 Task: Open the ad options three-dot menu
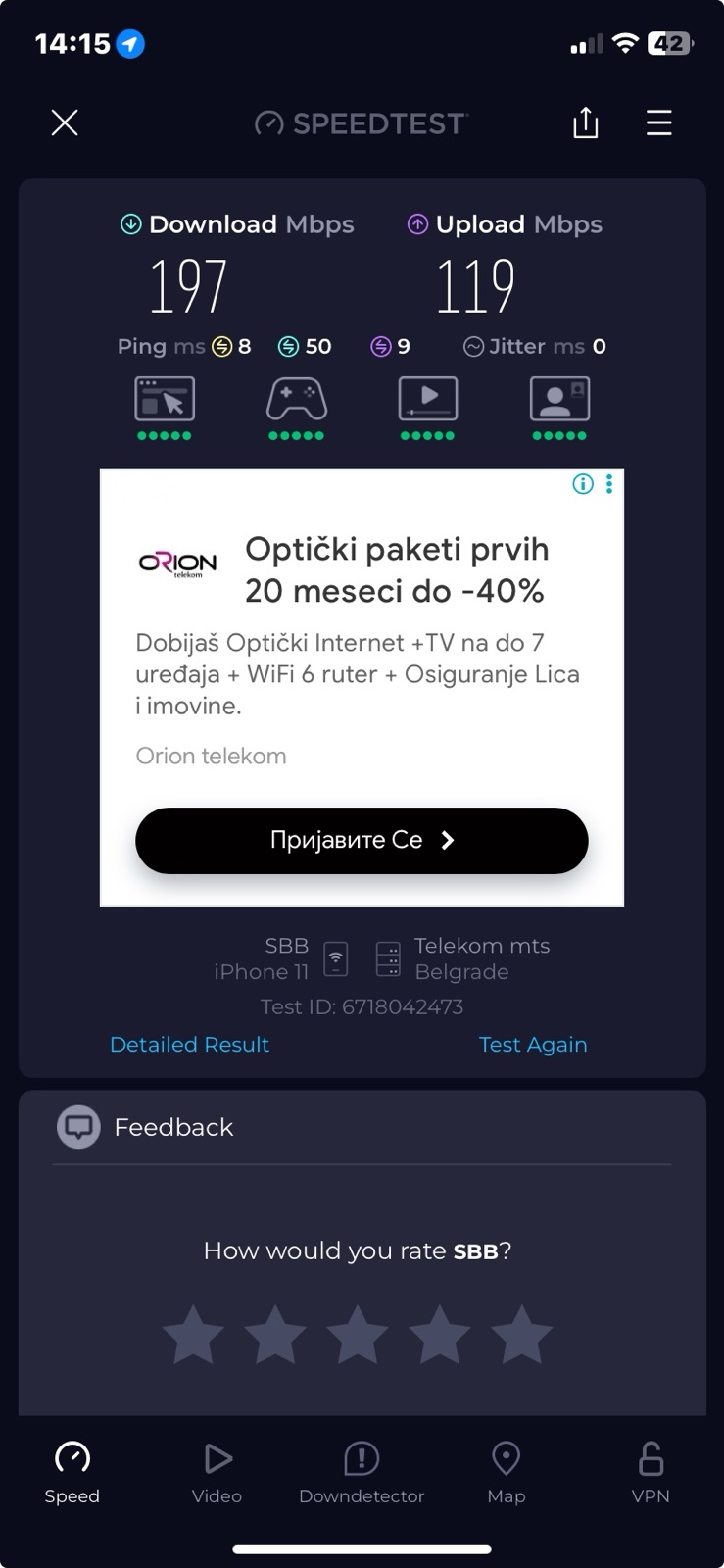pos(609,484)
